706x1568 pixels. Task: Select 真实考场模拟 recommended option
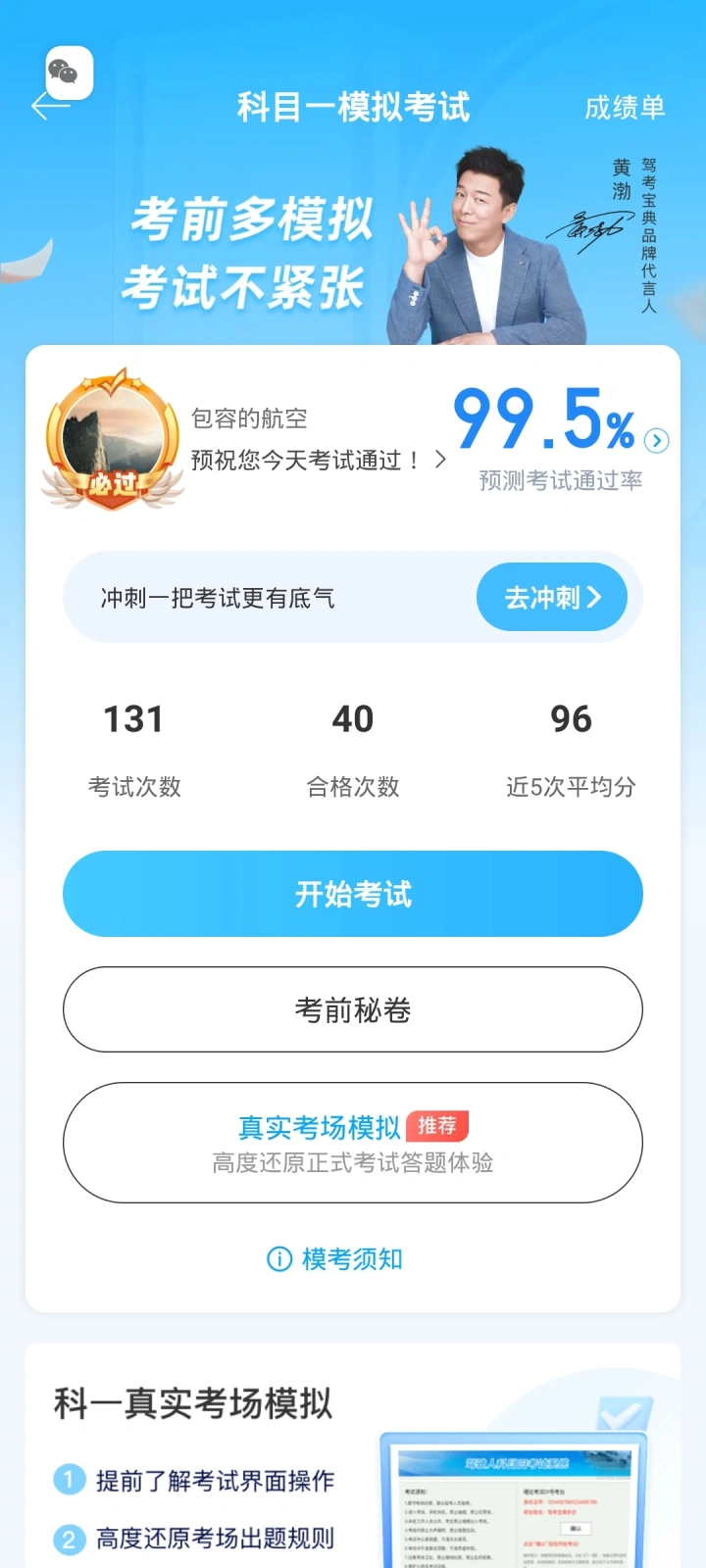click(353, 1143)
